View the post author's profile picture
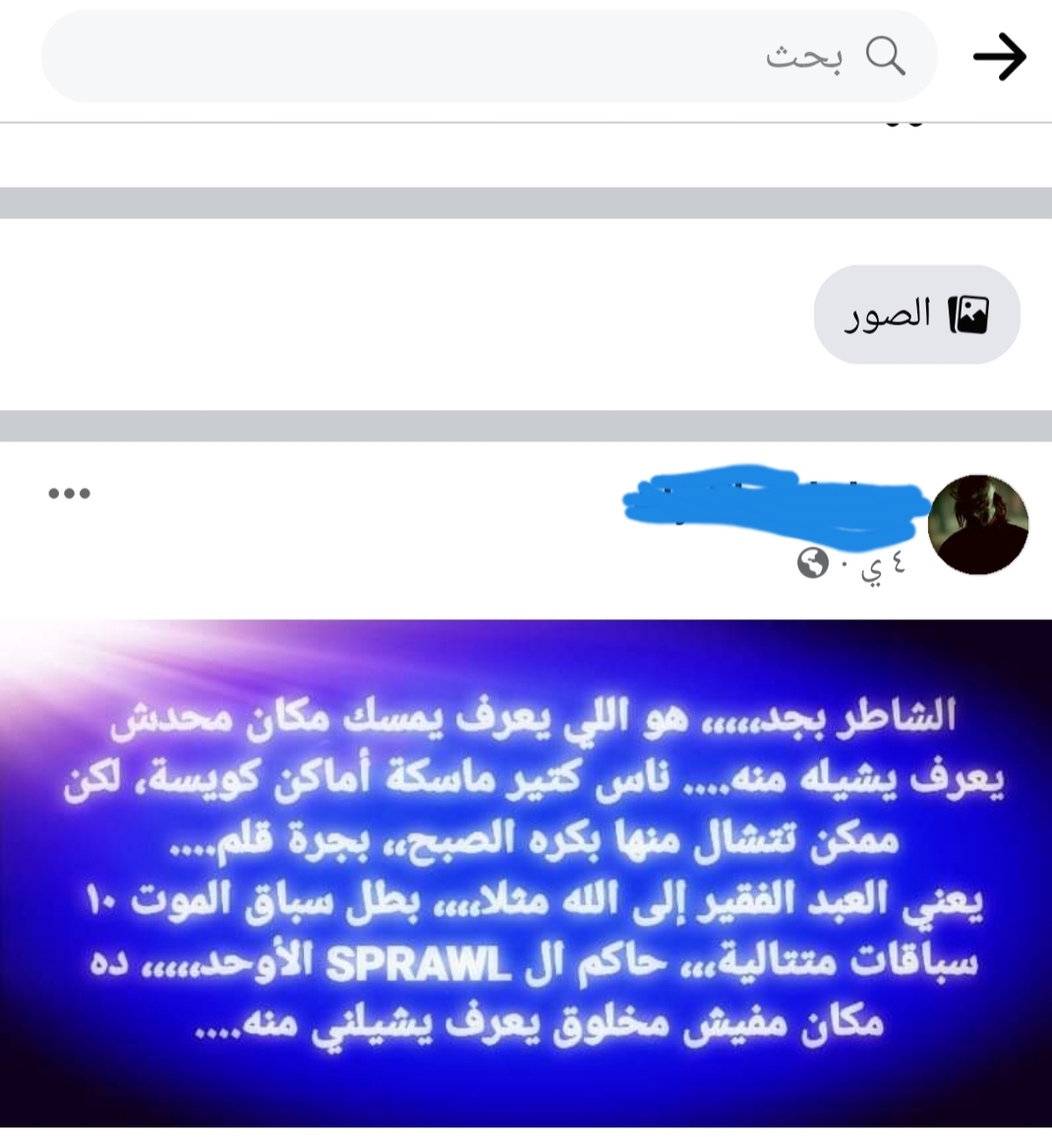This screenshot has width=1052, height=1148. click(x=977, y=525)
